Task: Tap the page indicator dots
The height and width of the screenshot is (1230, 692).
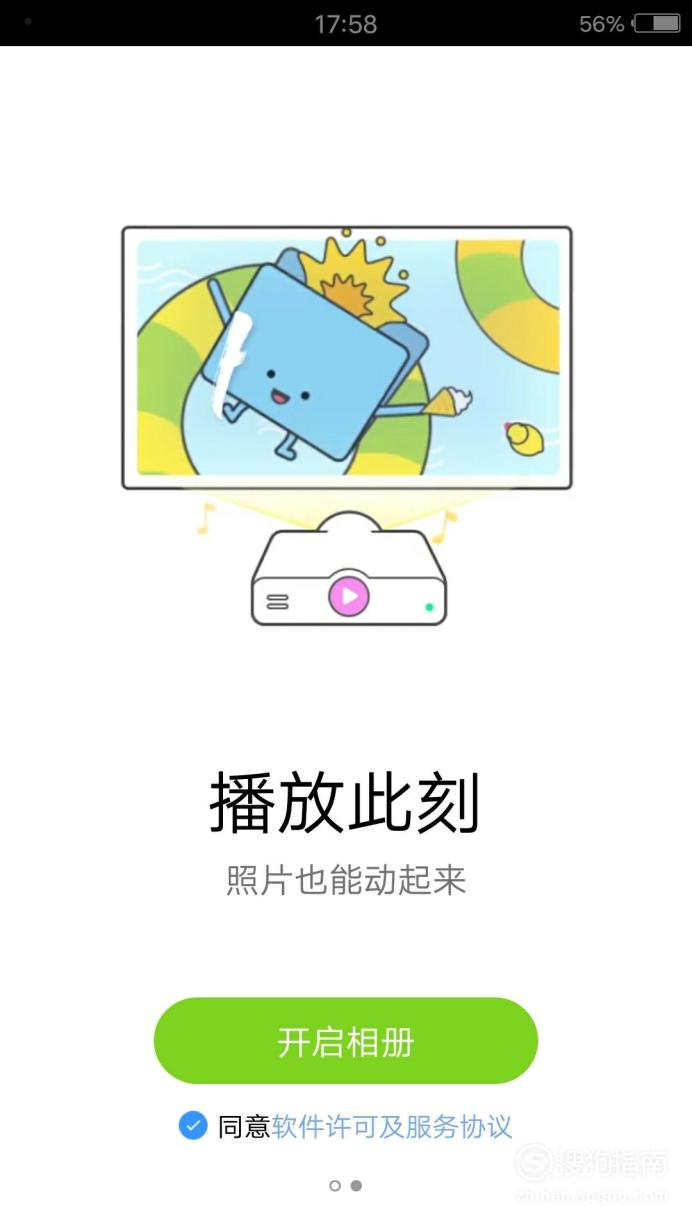Action: (346, 1186)
